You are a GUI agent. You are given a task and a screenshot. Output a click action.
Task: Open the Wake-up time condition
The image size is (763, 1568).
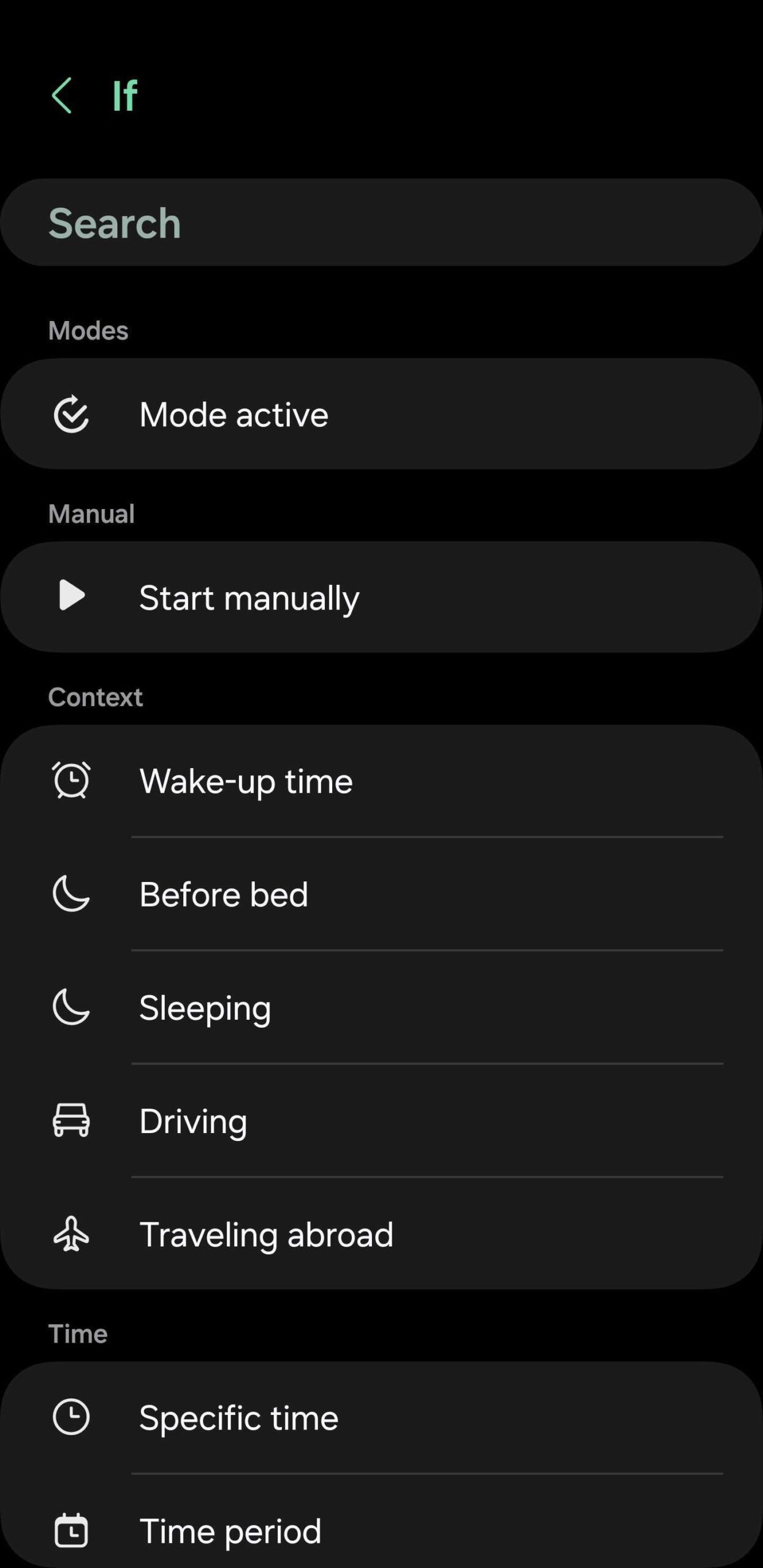pyautogui.click(x=380, y=781)
